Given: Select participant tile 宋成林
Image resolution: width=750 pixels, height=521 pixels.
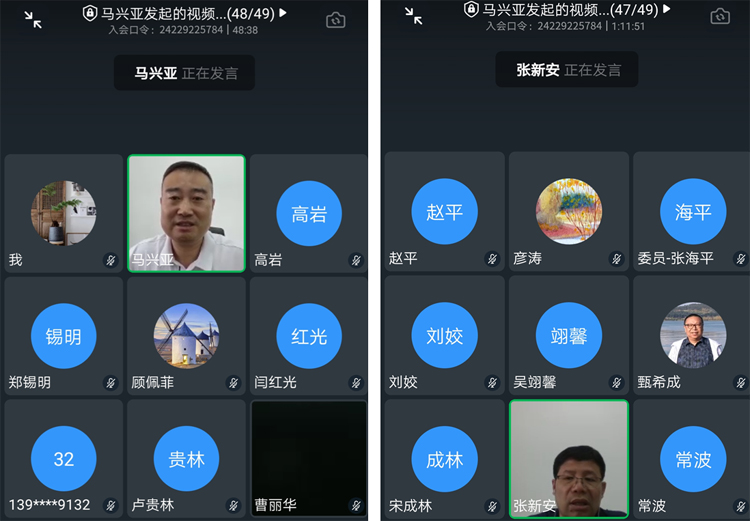Looking at the screenshot, I should (444, 459).
